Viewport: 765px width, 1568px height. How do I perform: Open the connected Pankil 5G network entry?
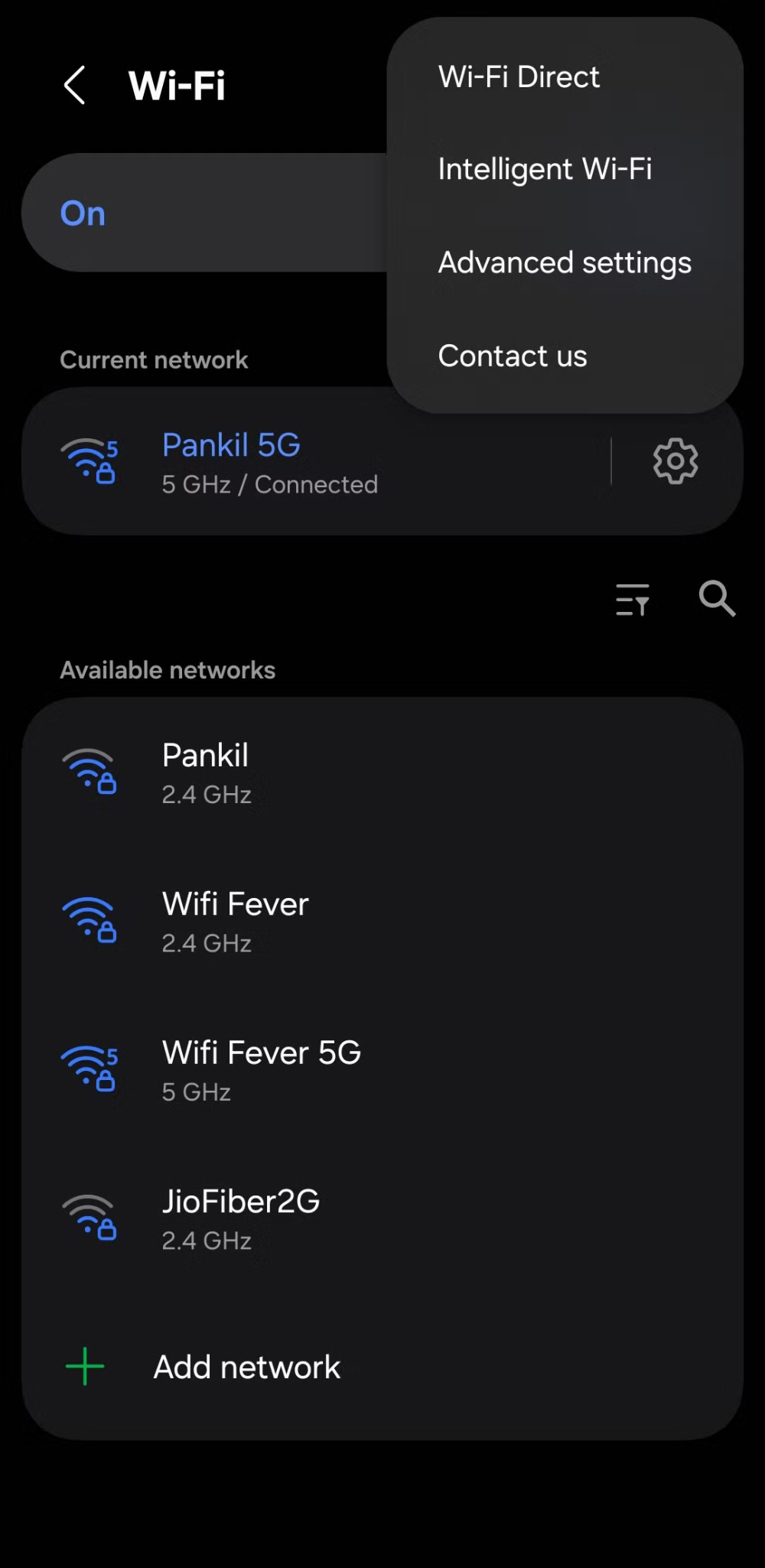[x=306, y=460]
